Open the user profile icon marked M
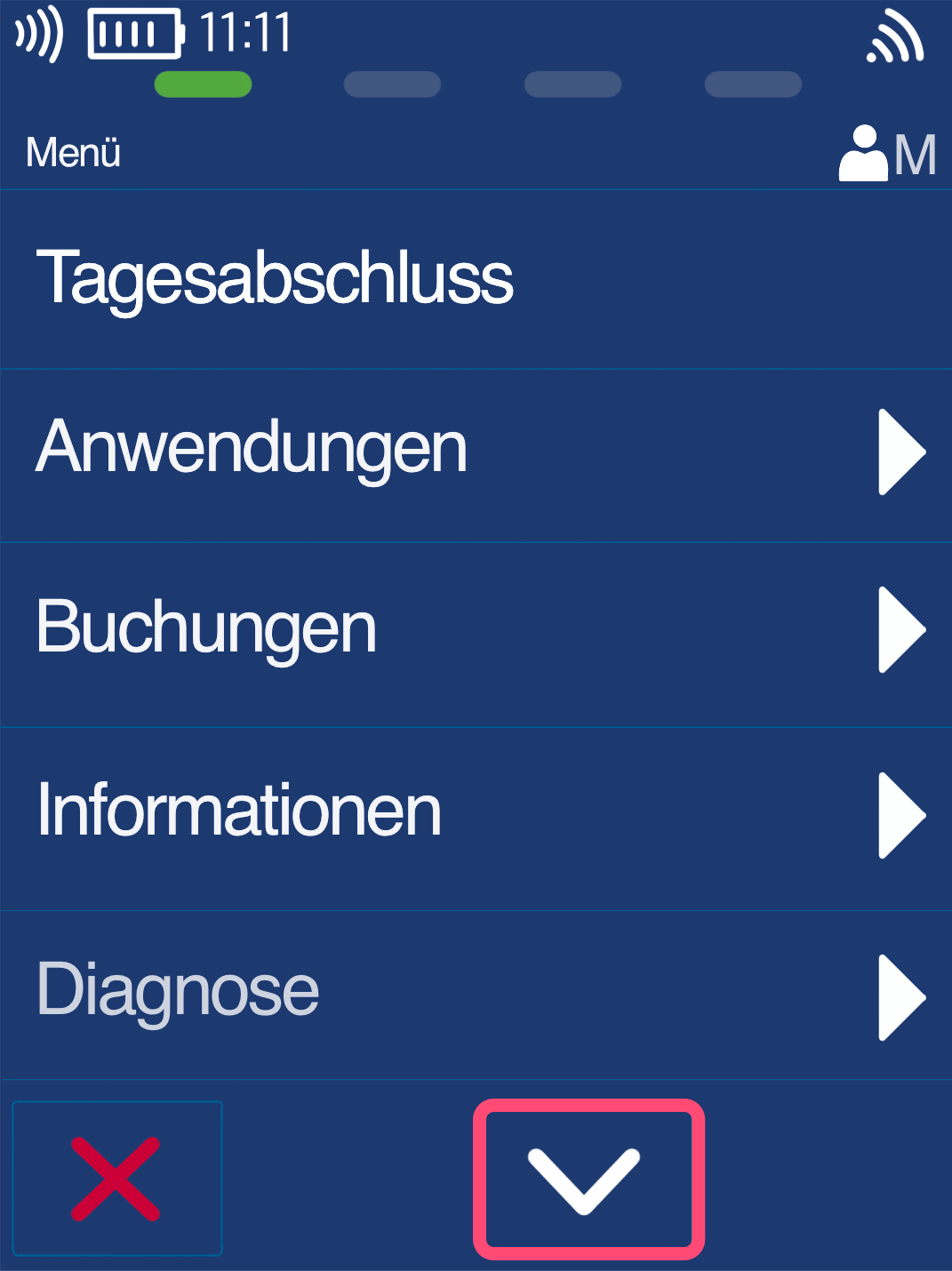The width and height of the screenshot is (952, 1271). click(886, 154)
